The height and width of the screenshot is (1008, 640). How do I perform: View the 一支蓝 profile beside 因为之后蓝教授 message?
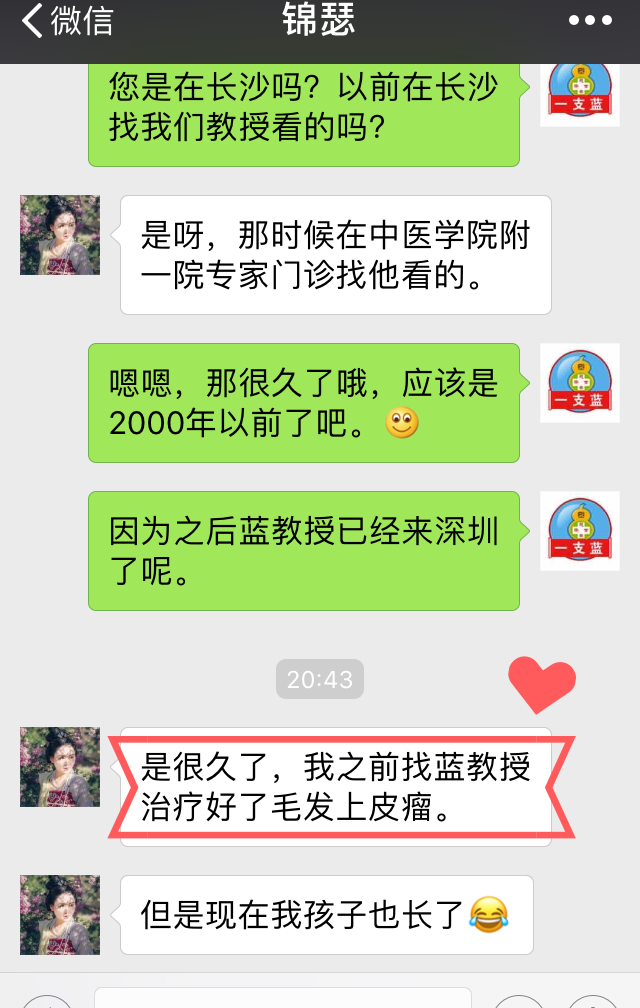pos(580,531)
